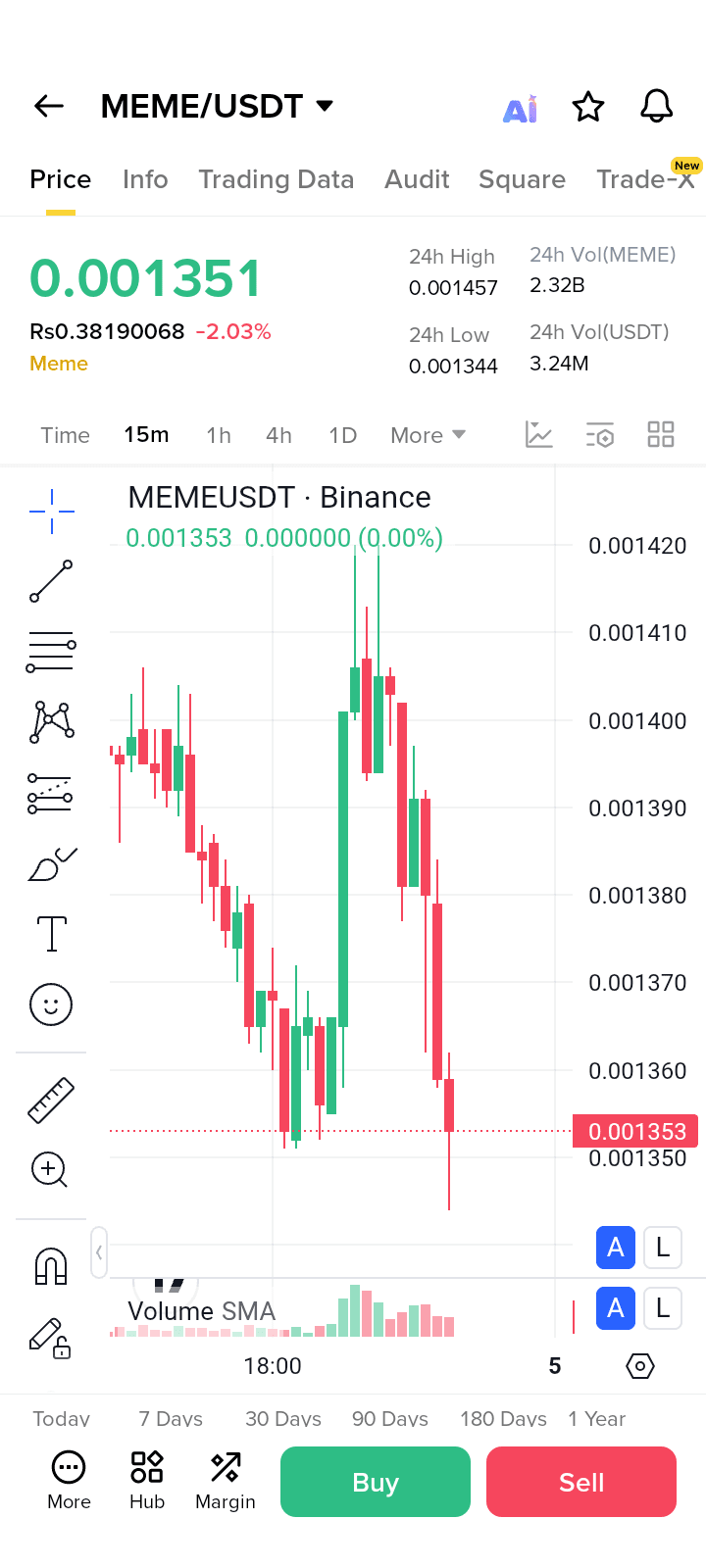The height and width of the screenshot is (1568, 706).
Task: Open the Hub menu
Action: point(147,1480)
